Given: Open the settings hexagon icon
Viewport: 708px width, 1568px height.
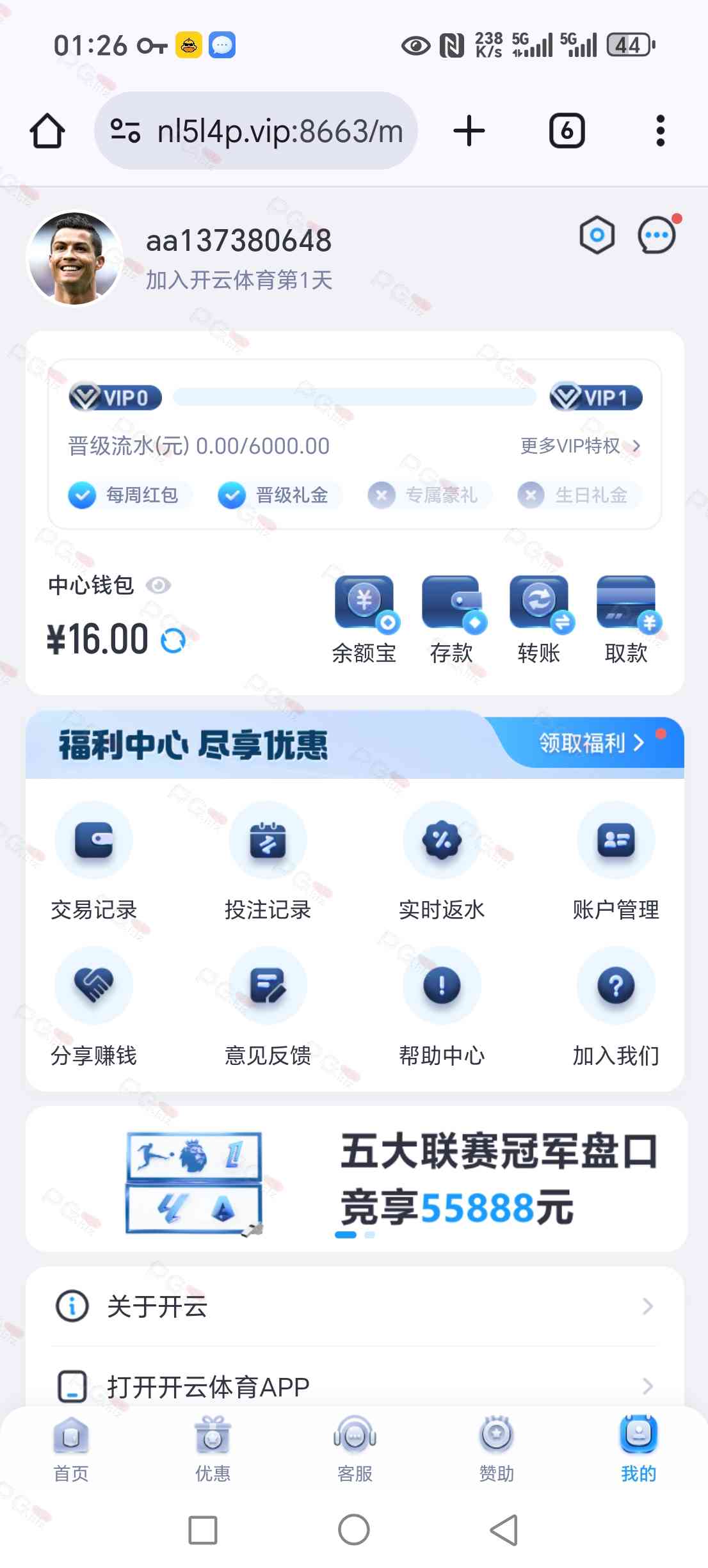Looking at the screenshot, I should click(x=597, y=236).
